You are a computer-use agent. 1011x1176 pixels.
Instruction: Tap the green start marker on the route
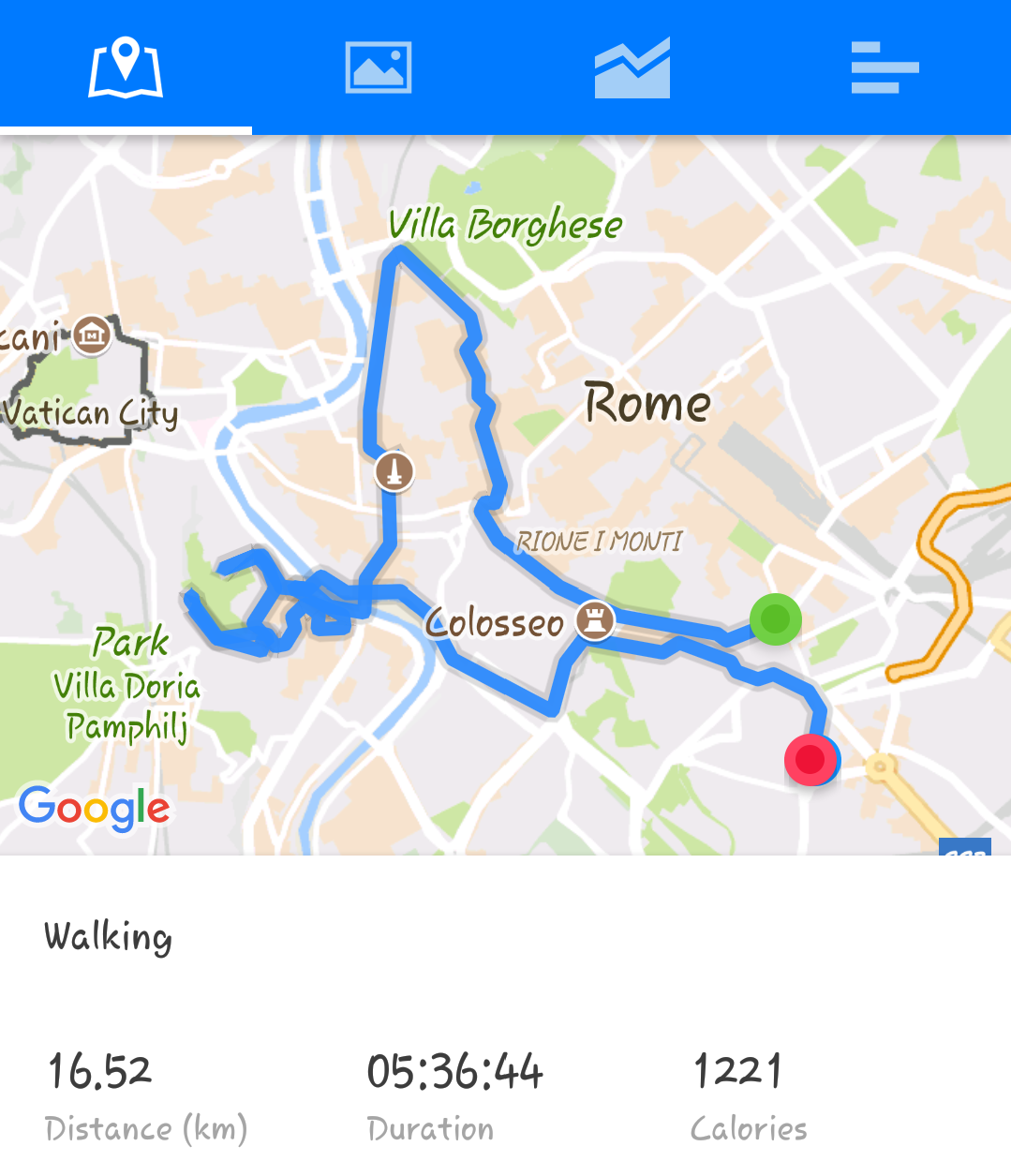775,618
